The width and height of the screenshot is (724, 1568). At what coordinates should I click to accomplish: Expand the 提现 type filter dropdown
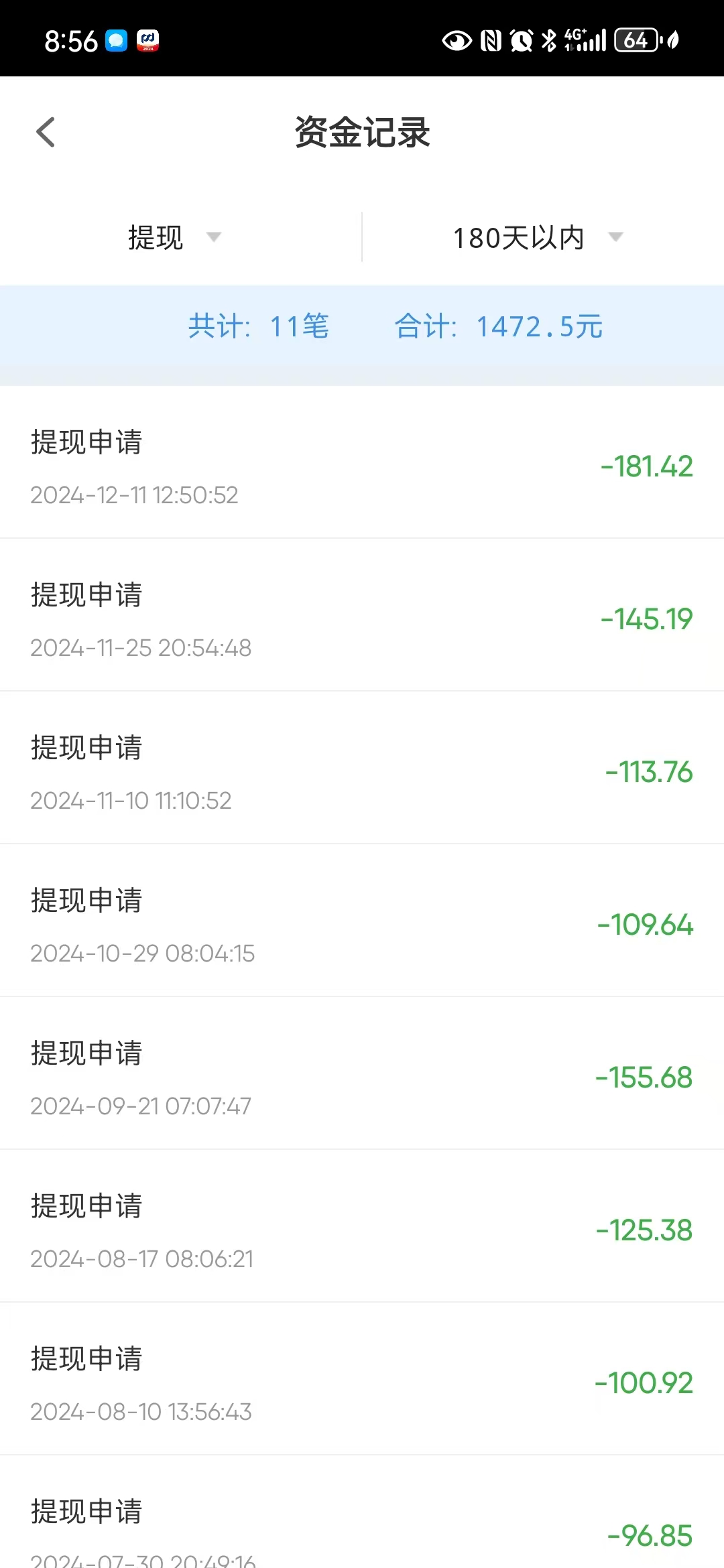[x=174, y=237]
